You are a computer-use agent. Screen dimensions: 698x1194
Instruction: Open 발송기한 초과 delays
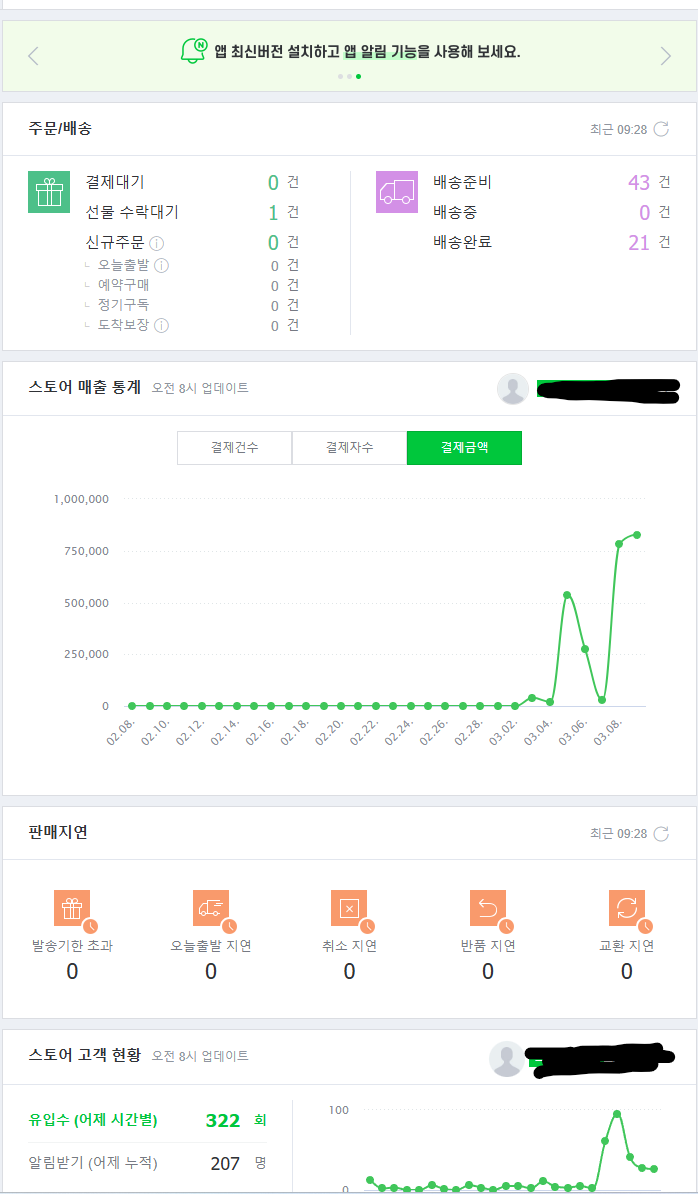click(x=72, y=934)
